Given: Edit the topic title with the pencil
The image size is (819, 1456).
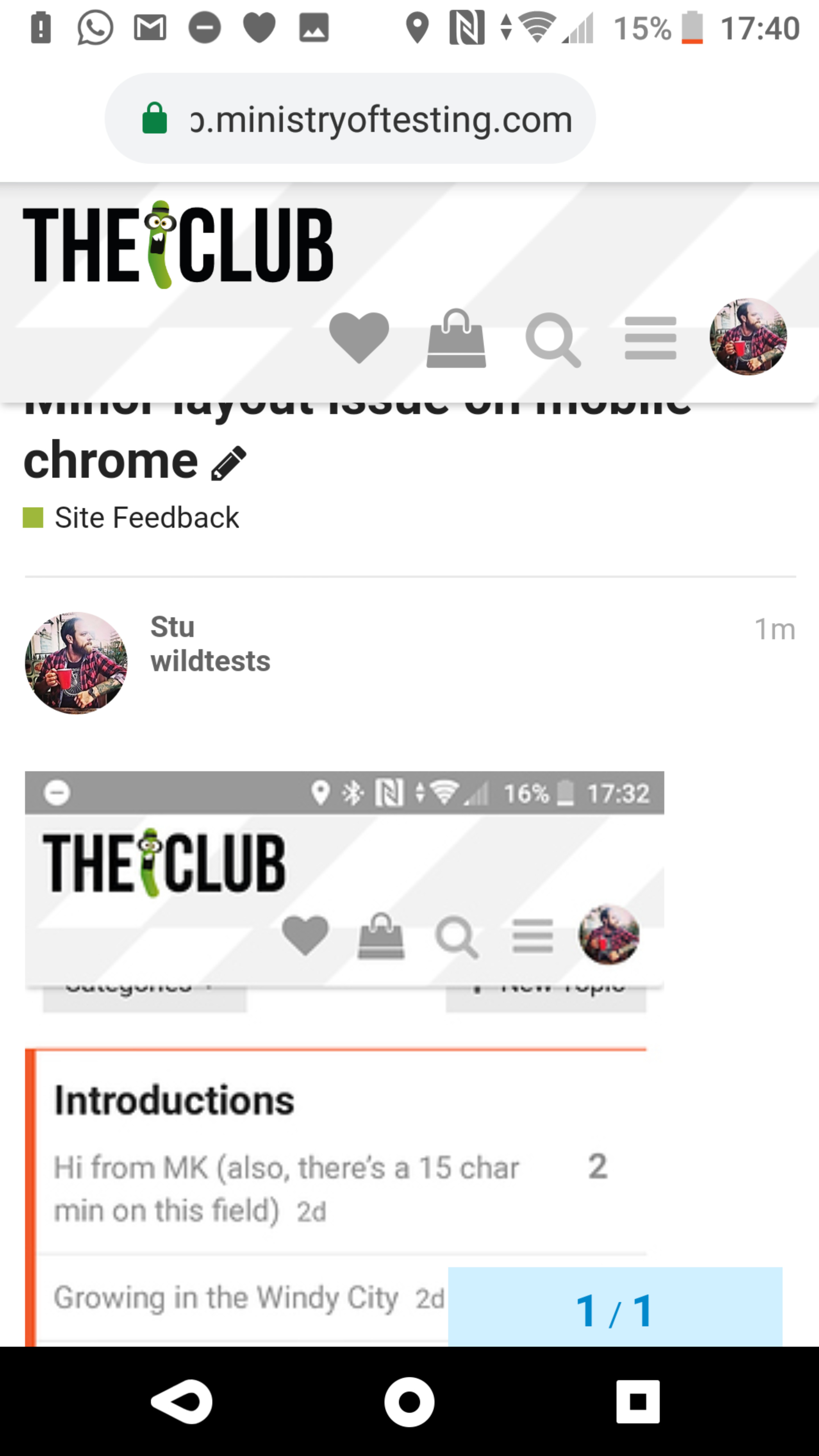Looking at the screenshot, I should [x=229, y=463].
